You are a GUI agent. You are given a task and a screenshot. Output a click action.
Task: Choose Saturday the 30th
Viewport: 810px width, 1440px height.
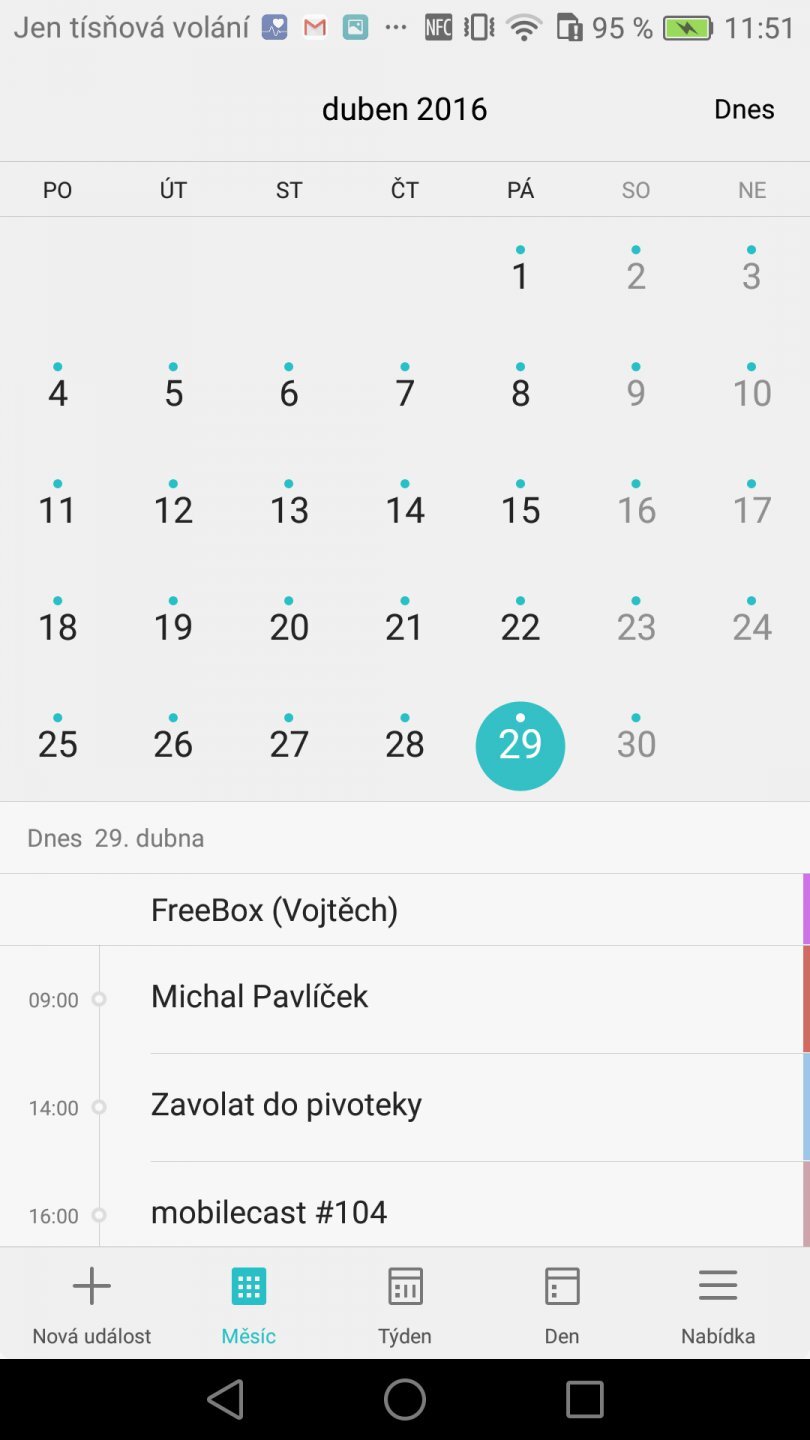[x=636, y=743]
